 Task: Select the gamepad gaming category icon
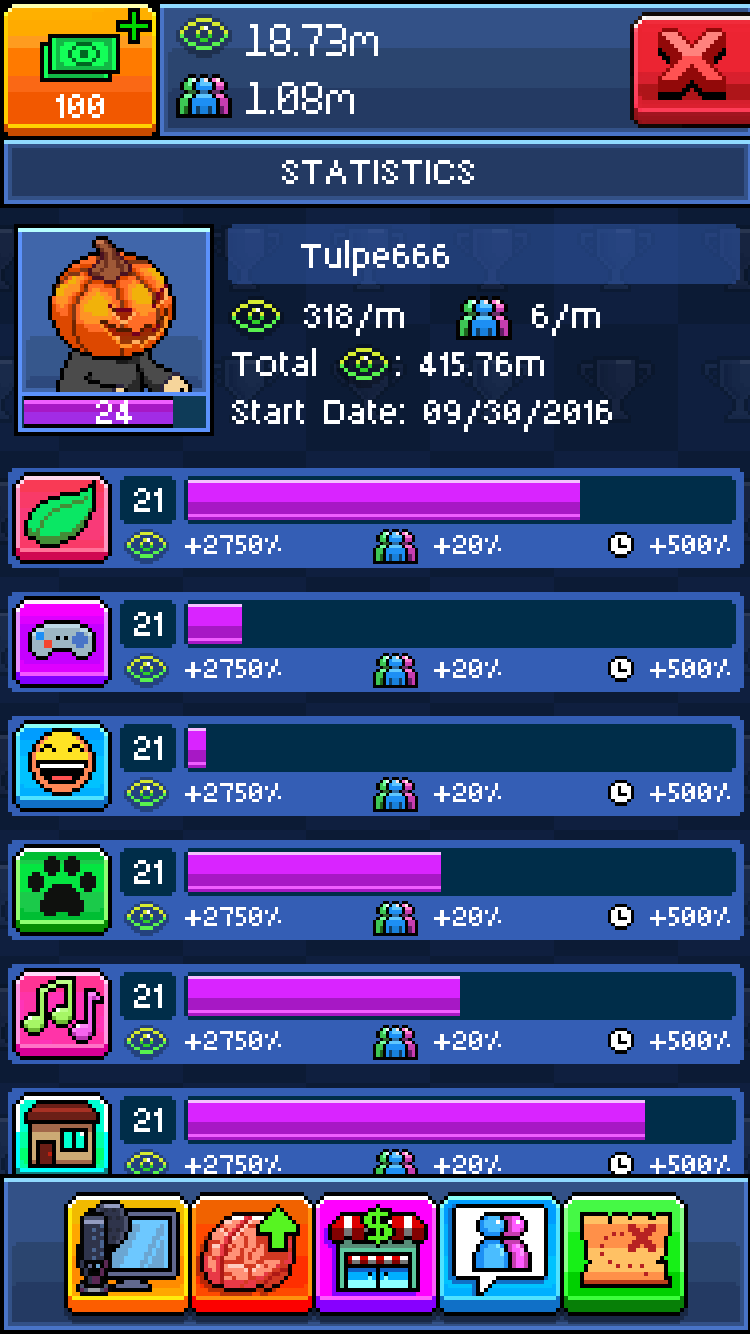[62, 642]
